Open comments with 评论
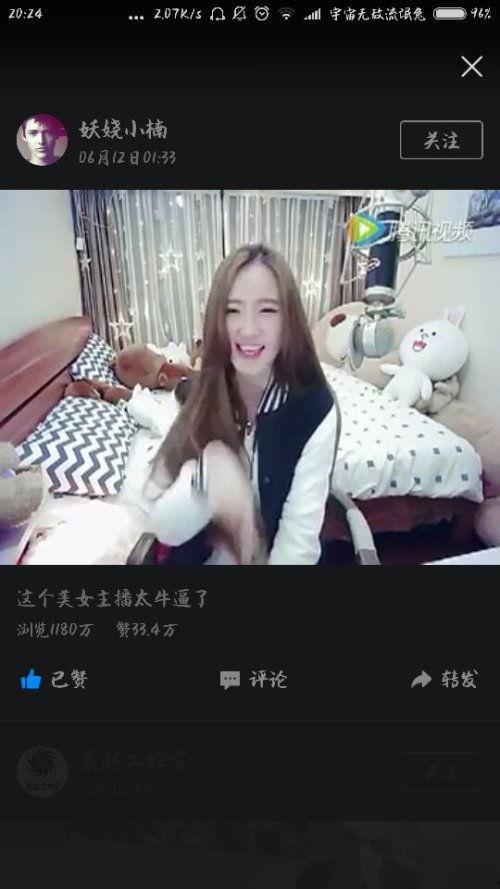The image size is (500, 889). tap(253, 679)
